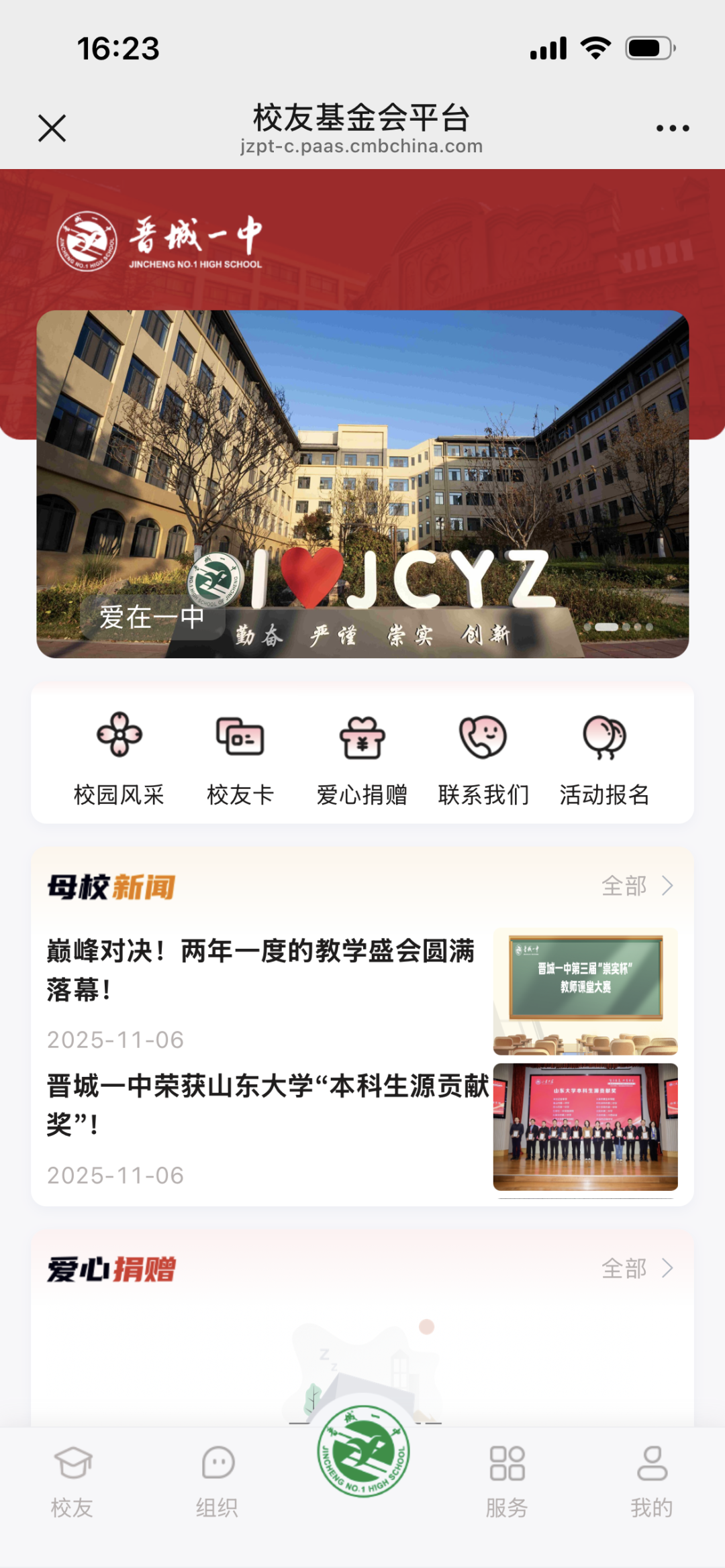Read the 山东大学 本科生源贡献奖 article
This screenshot has height=1568, width=725.
(x=267, y=1104)
